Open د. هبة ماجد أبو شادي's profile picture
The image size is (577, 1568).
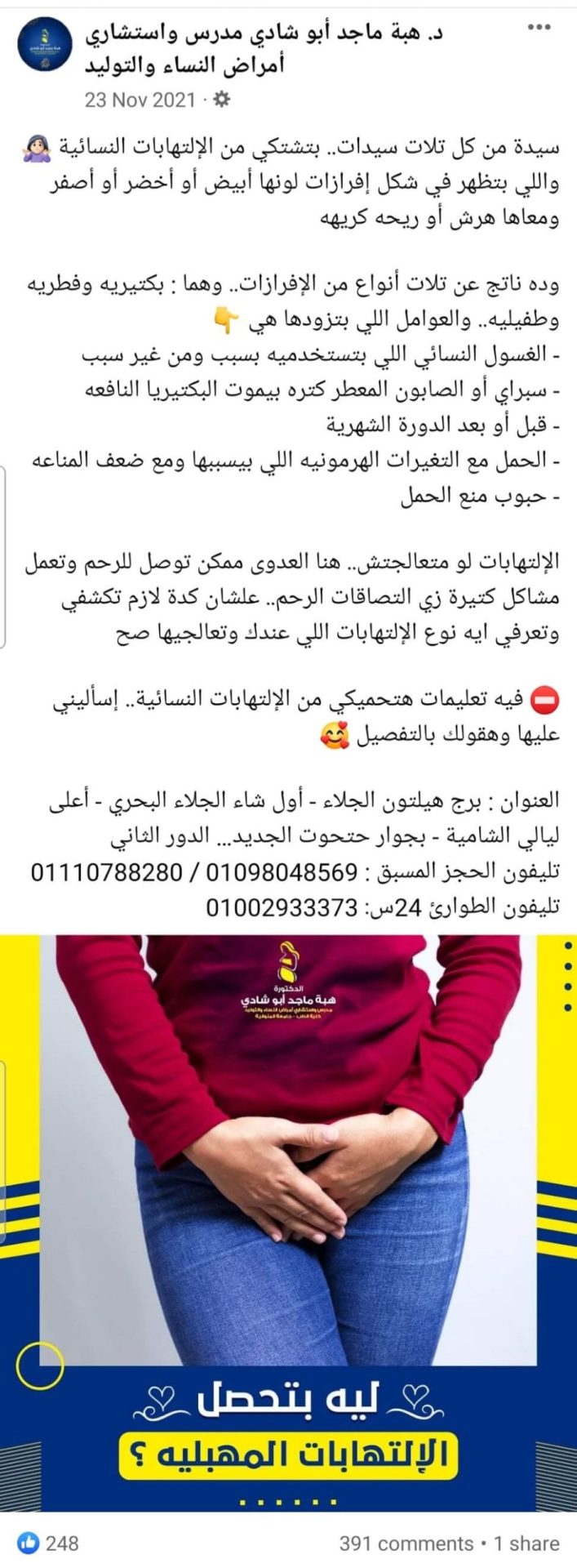[45, 44]
